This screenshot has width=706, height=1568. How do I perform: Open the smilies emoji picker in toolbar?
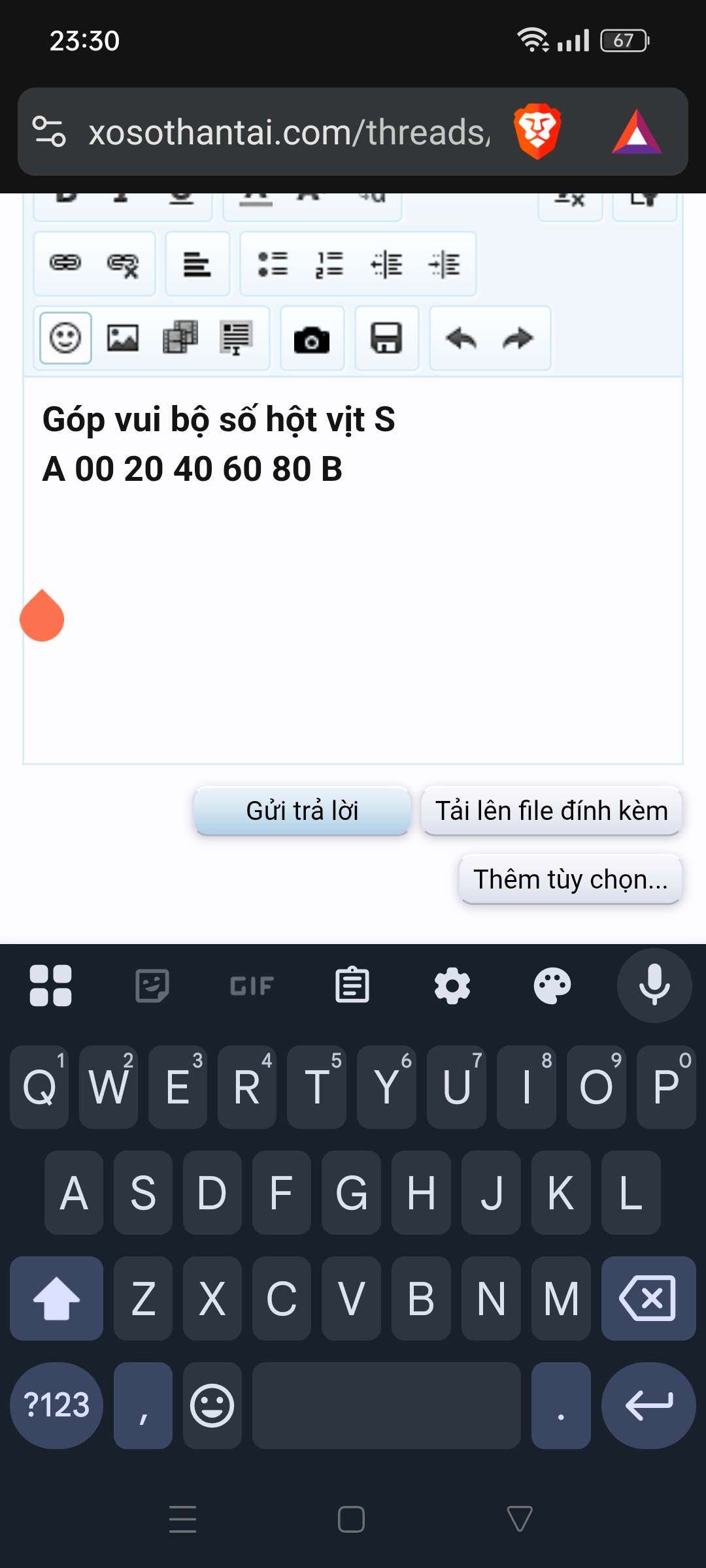[x=65, y=338]
